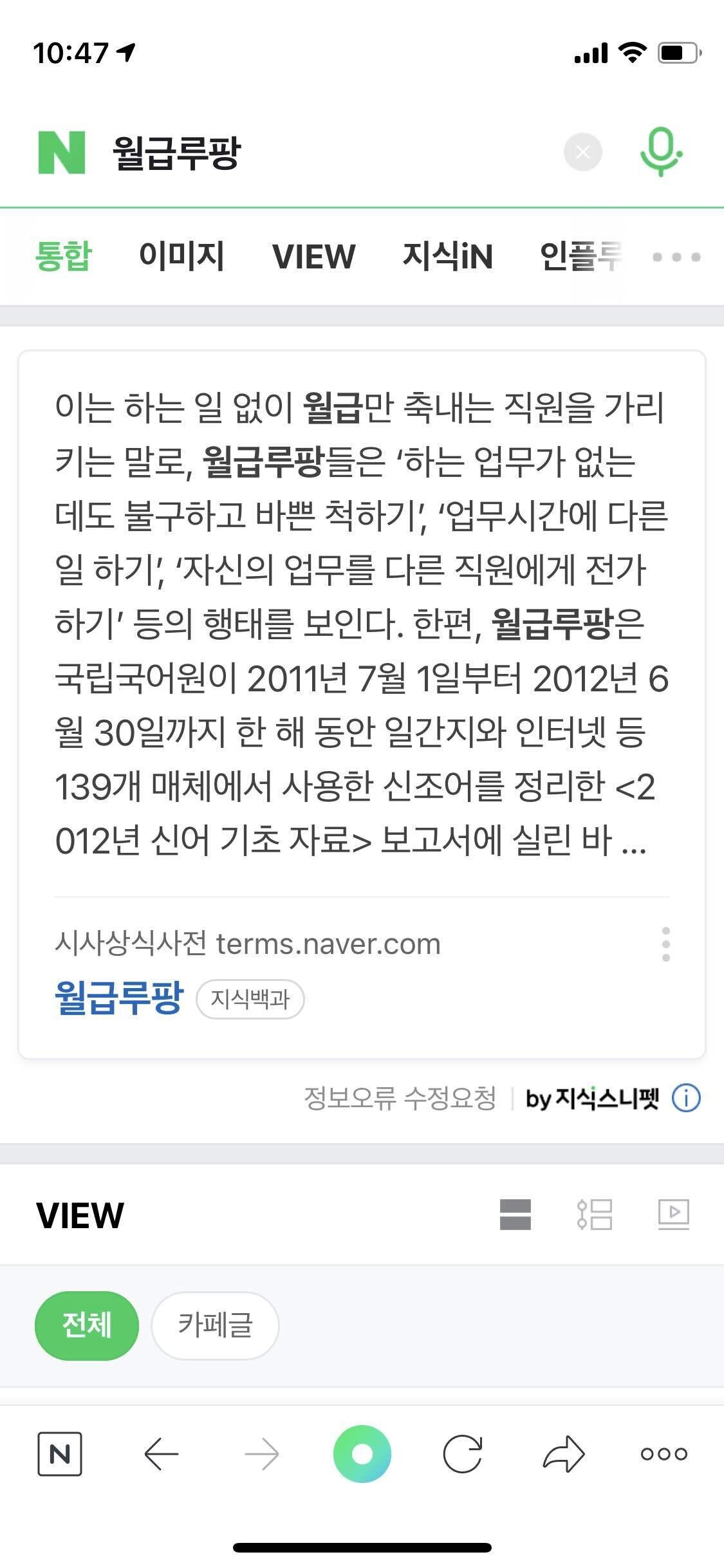
Task: Filter VIEW results by 카페글
Action: (215, 1325)
